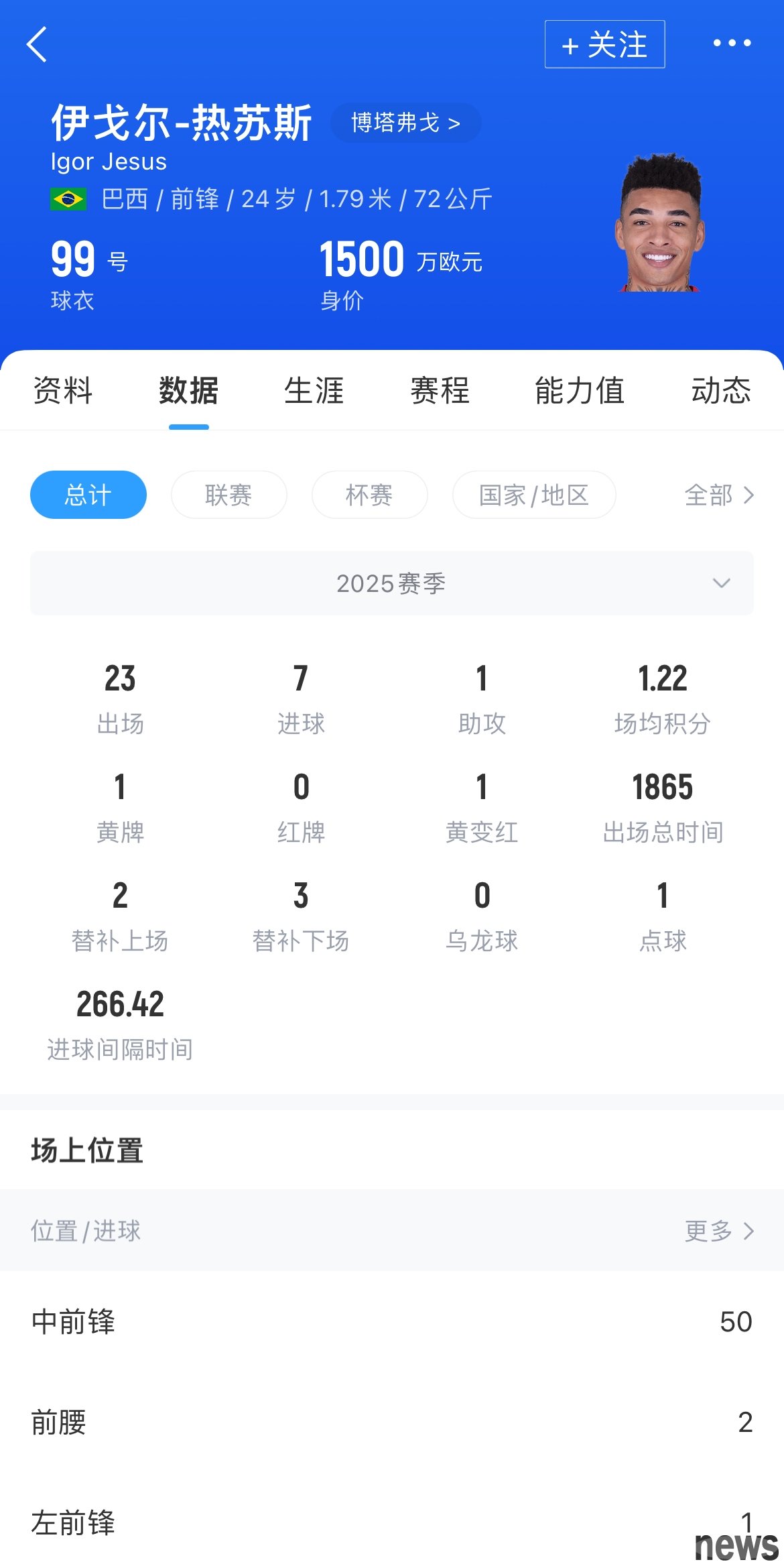Switch to the 动态 tab
Image resolution: width=784 pixels, height=1564 pixels.
coord(720,390)
